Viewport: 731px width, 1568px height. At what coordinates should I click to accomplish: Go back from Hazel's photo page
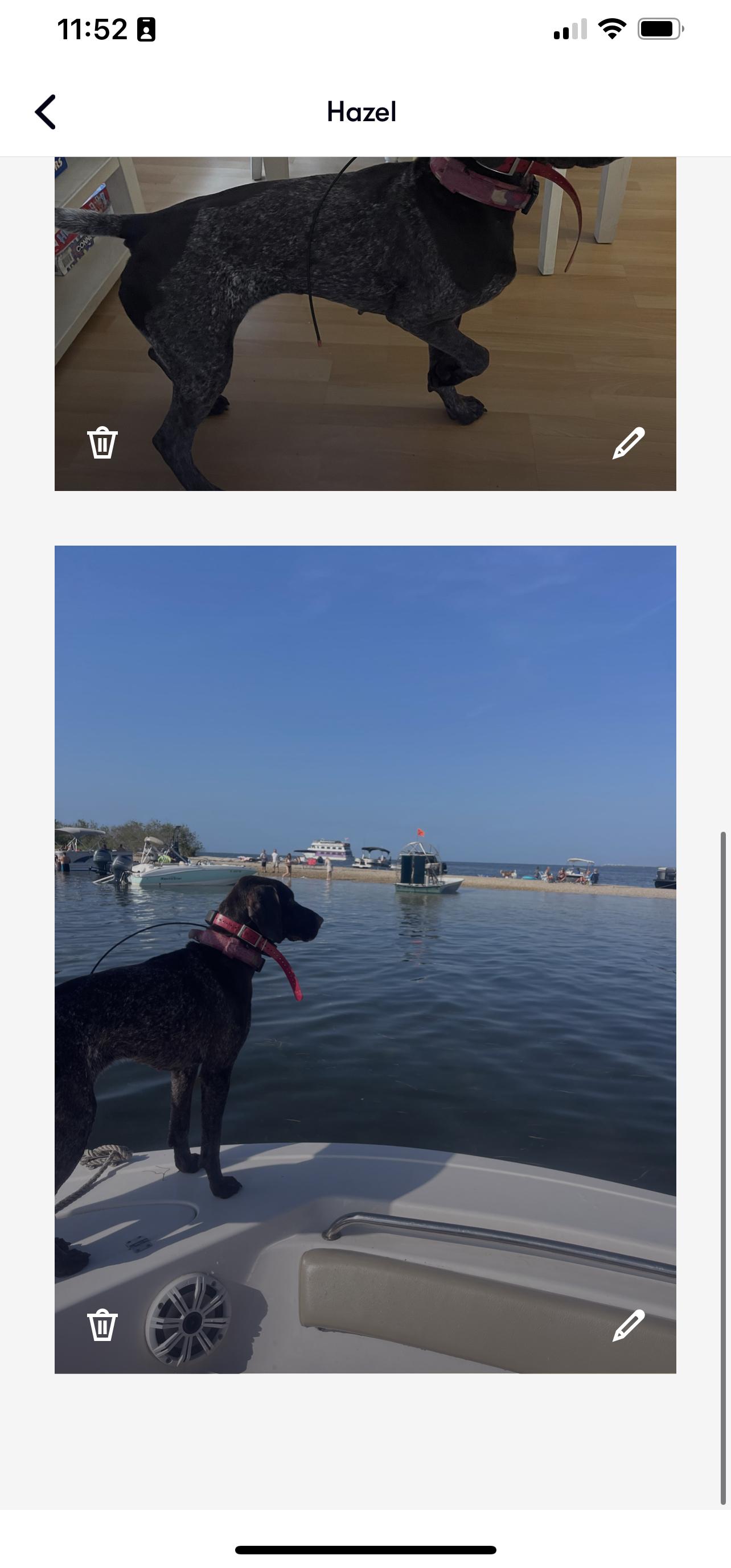click(x=46, y=112)
